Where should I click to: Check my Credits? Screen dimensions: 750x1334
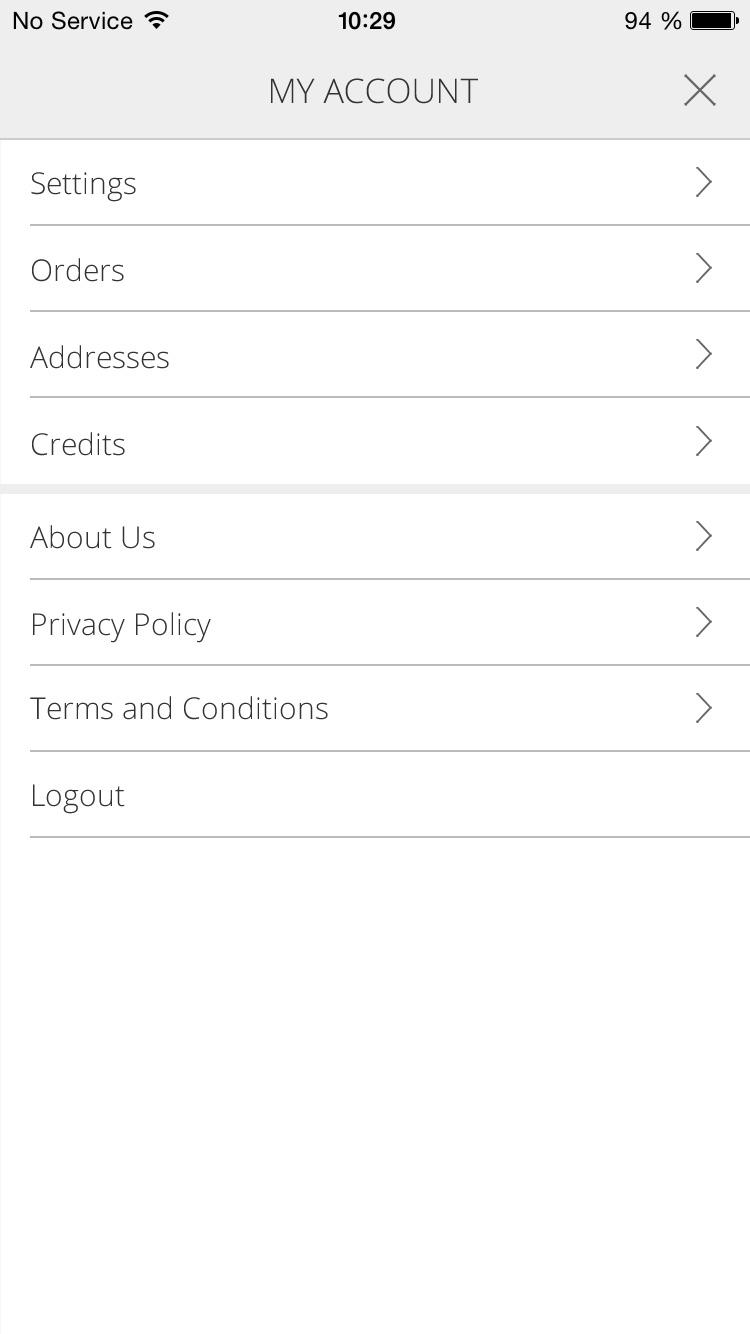(x=375, y=443)
